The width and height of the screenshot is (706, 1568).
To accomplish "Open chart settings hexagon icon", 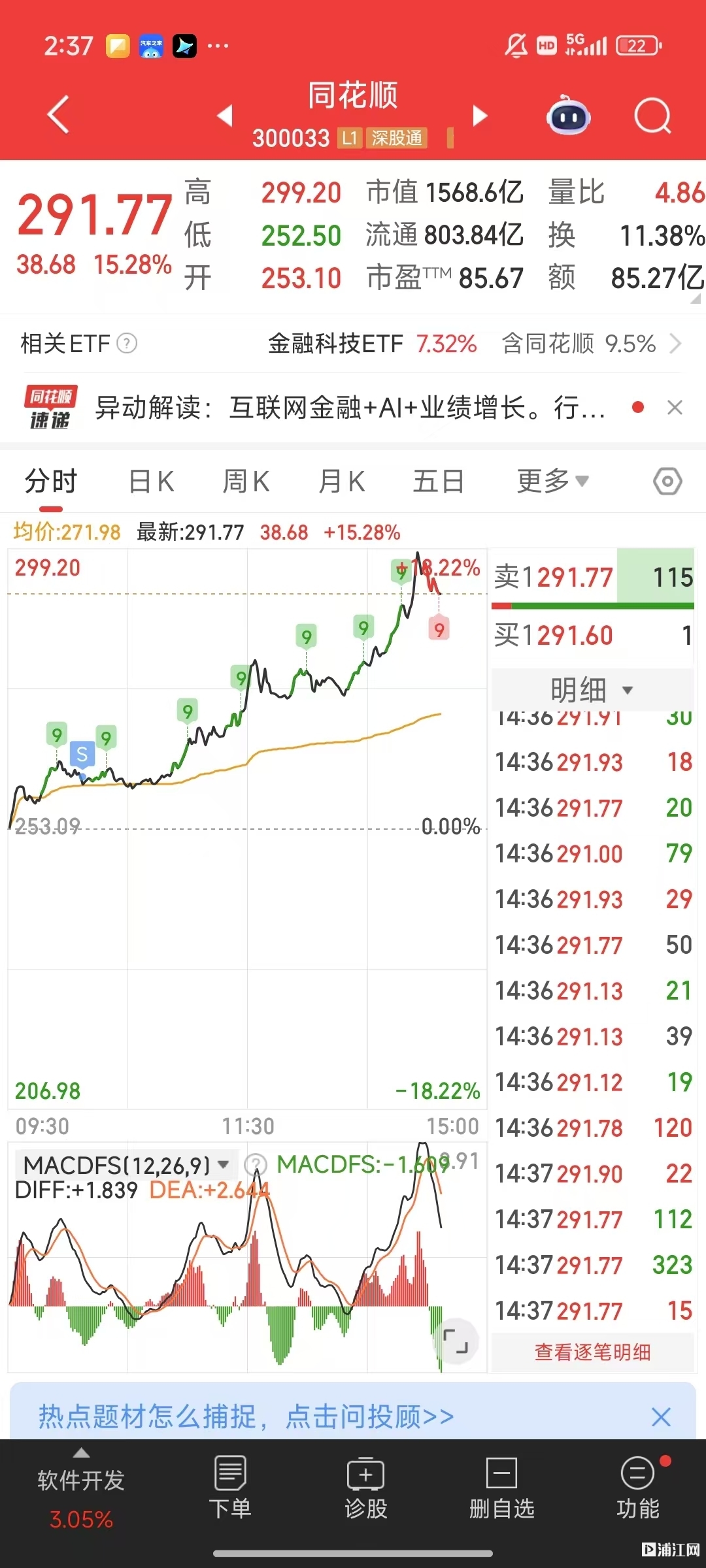I will [x=667, y=482].
